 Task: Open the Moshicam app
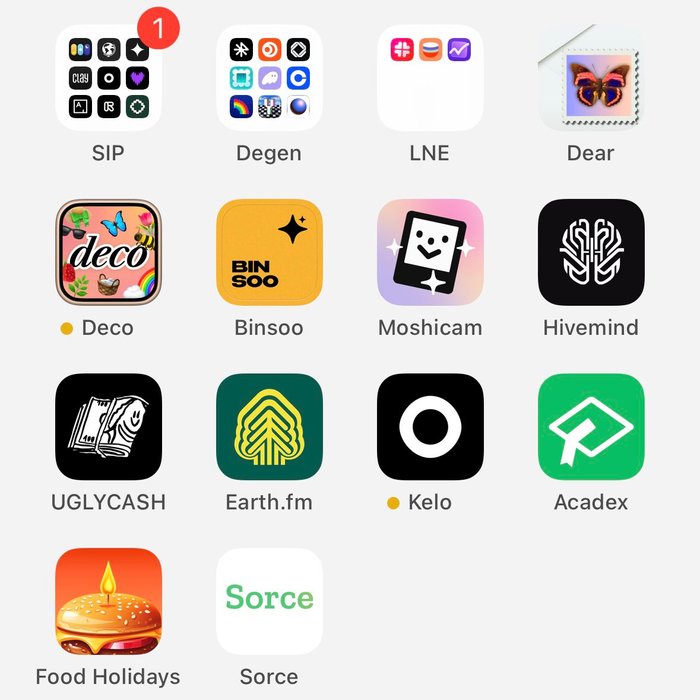430,252
